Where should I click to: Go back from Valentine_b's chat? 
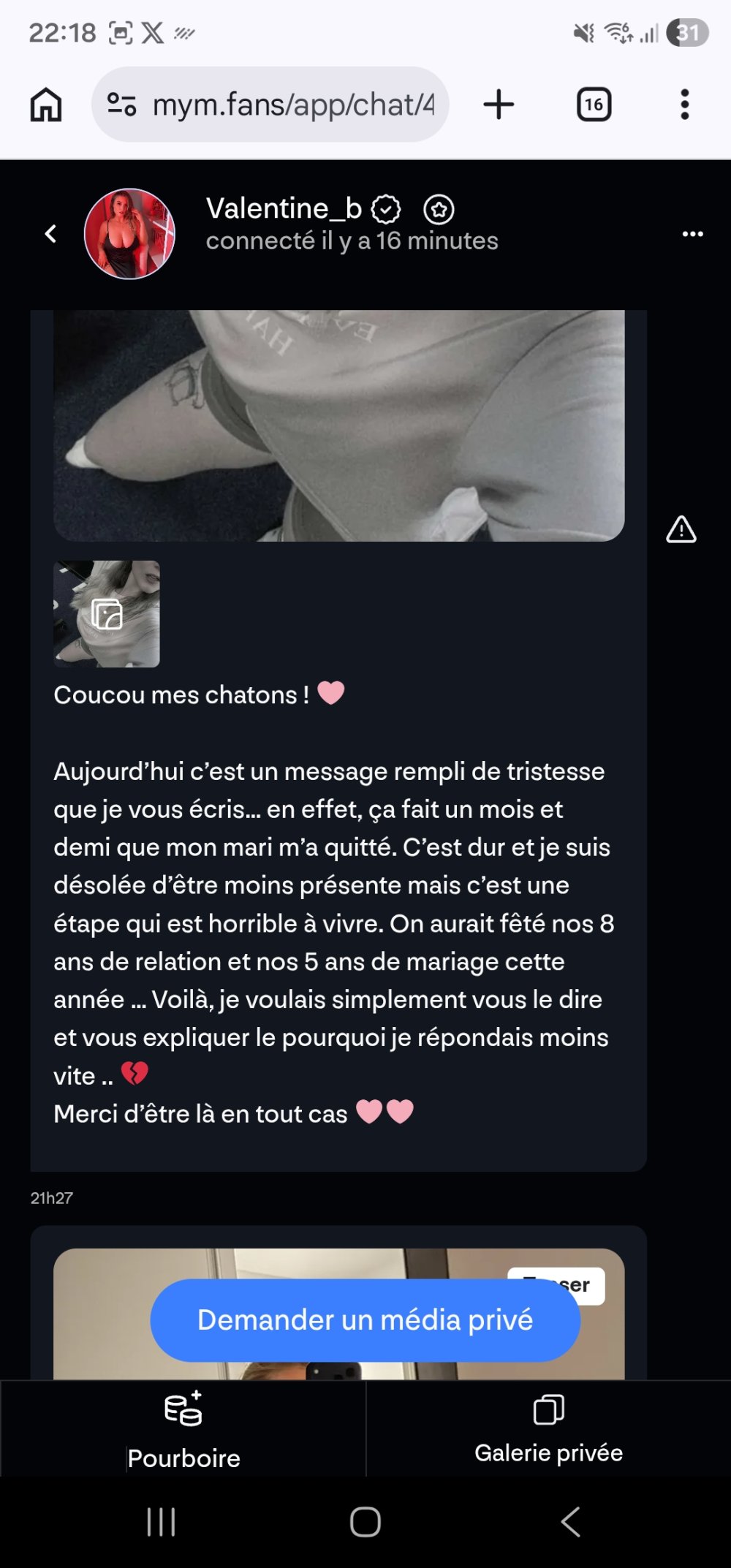click(x=50, y=234)
